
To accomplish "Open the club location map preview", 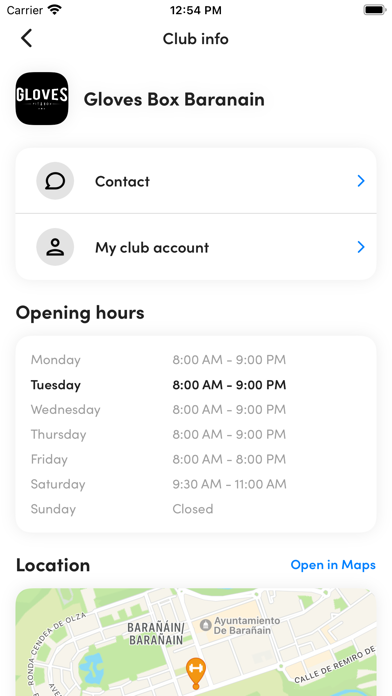I will point(196,642).
